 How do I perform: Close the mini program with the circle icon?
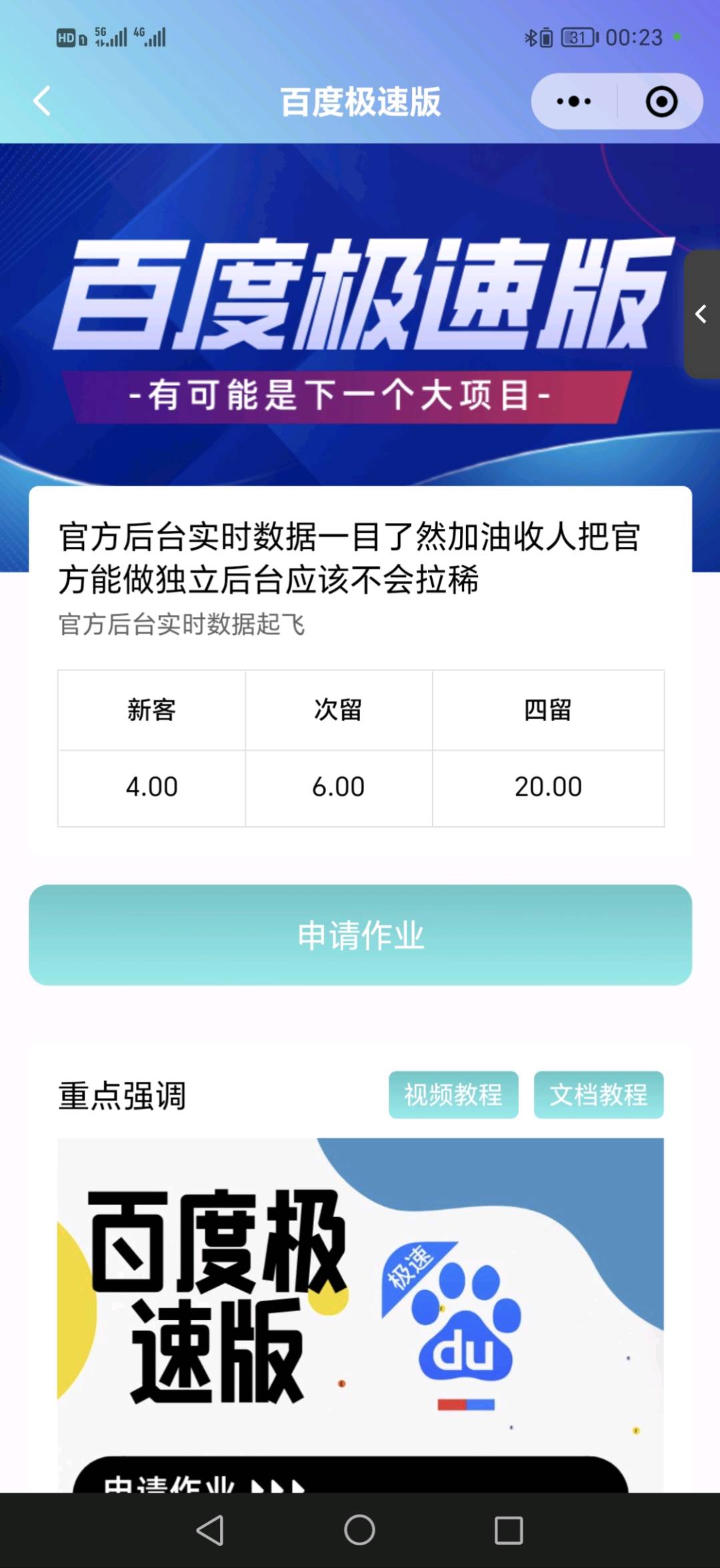(661, 101)
